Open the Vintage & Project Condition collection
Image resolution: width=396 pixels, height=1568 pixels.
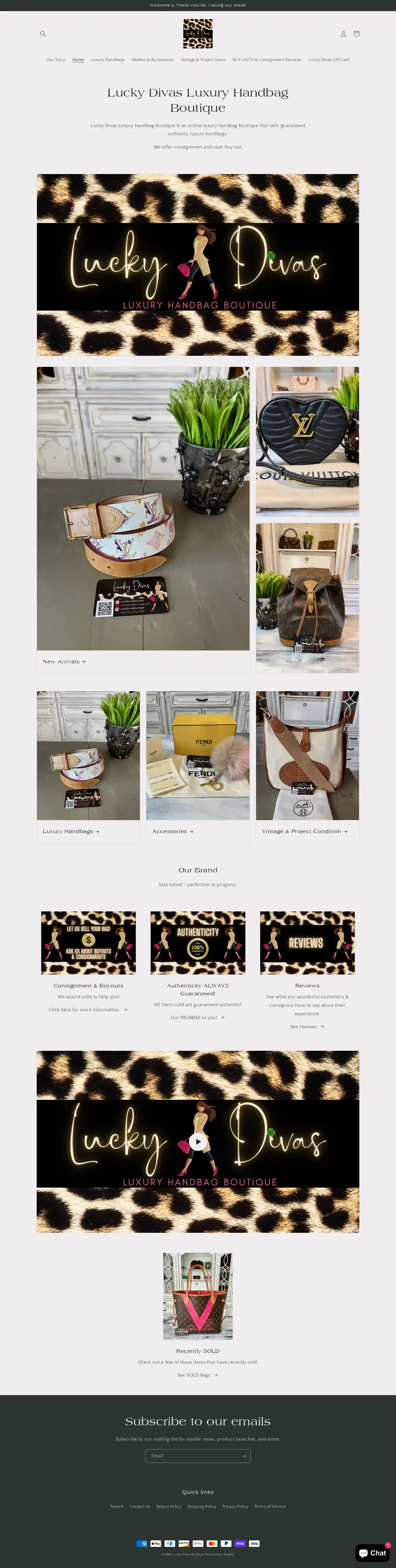point(304,832)
